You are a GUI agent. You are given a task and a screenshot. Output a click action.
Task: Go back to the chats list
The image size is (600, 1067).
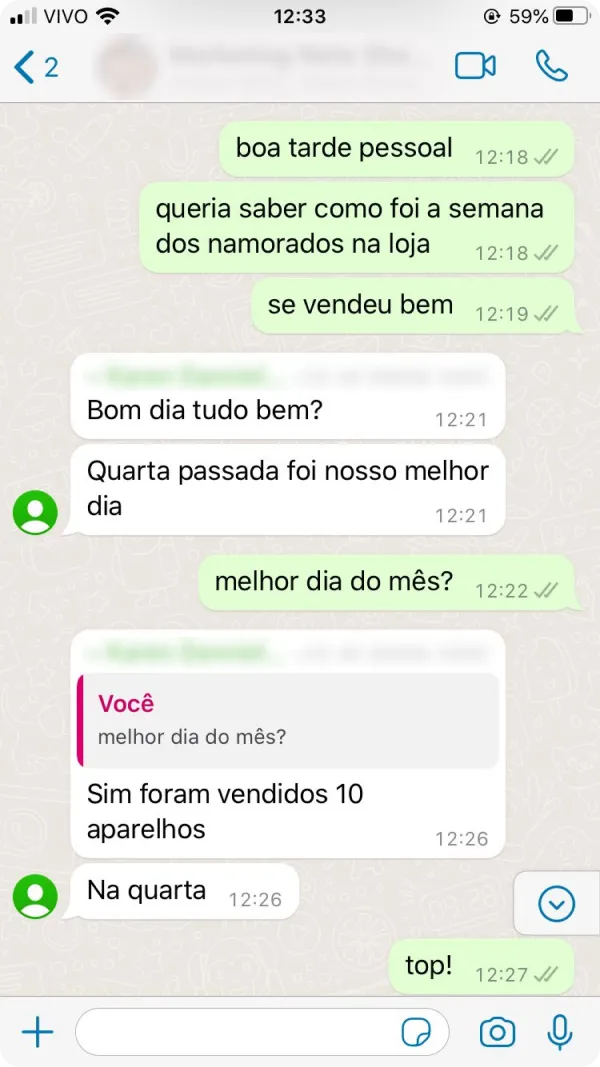point(35,68)
